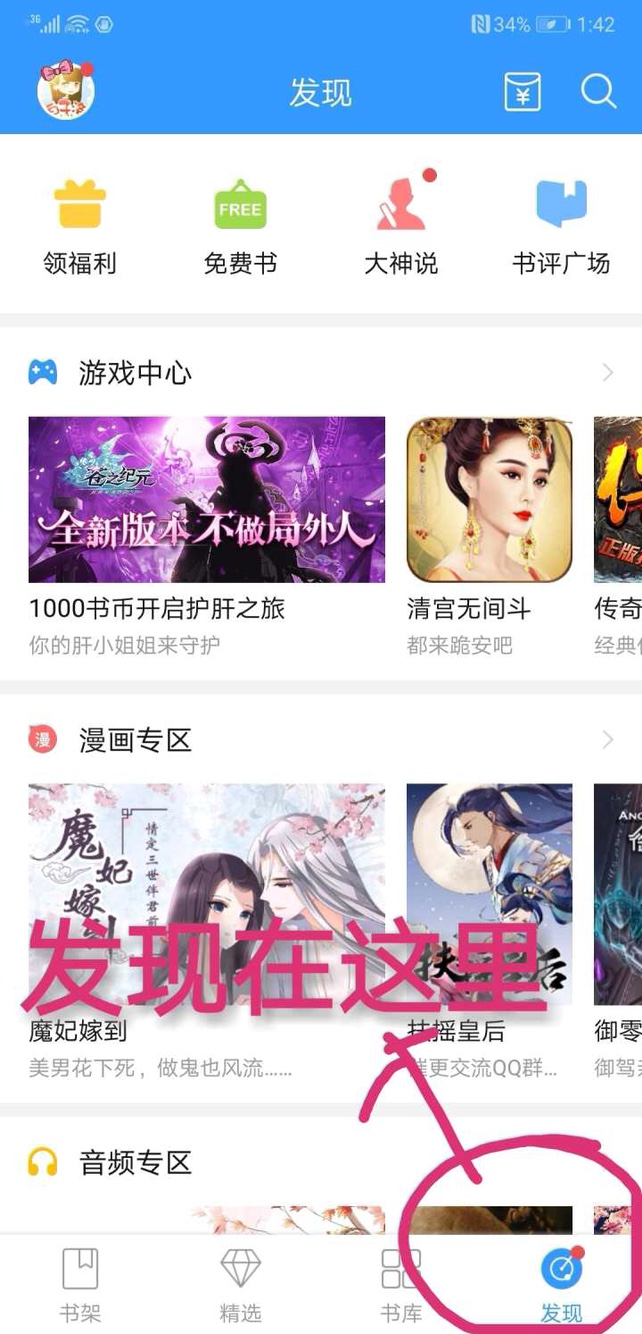This screenshot has height=1334, width=642.
Task: Switch to the 书库 tab
Action: 401,1283
